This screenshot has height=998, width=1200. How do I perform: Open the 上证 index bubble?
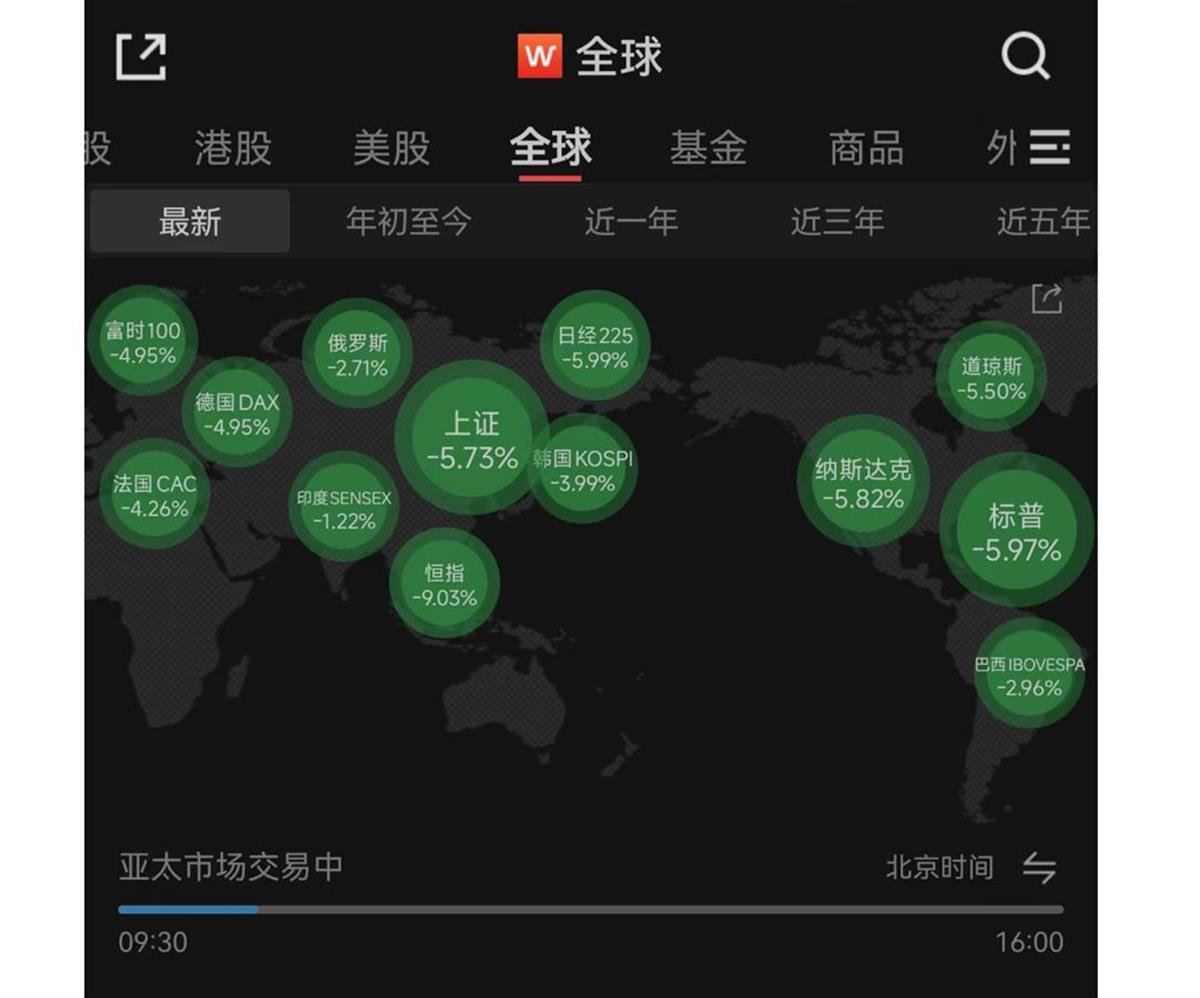point(472,440)
